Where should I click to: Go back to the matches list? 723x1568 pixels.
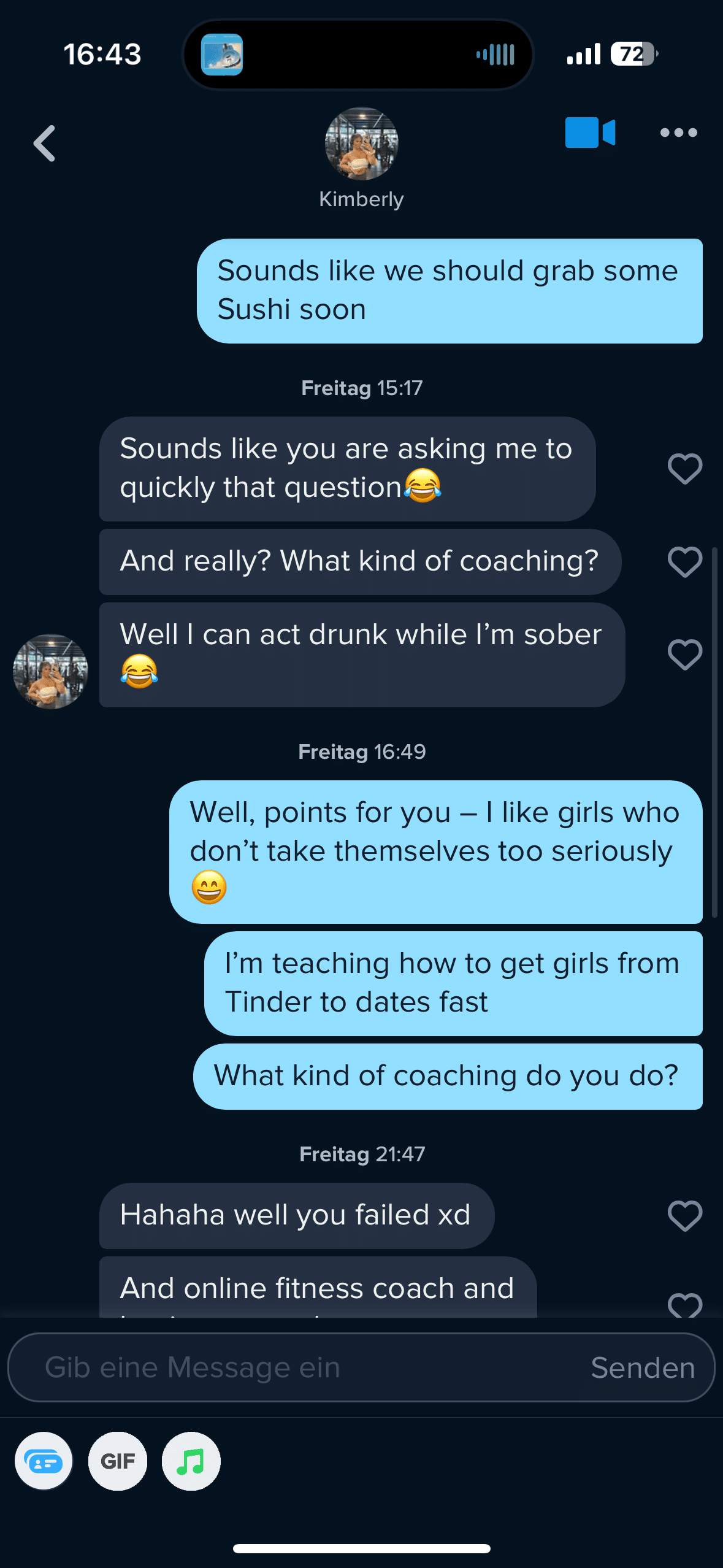point(45,144)
